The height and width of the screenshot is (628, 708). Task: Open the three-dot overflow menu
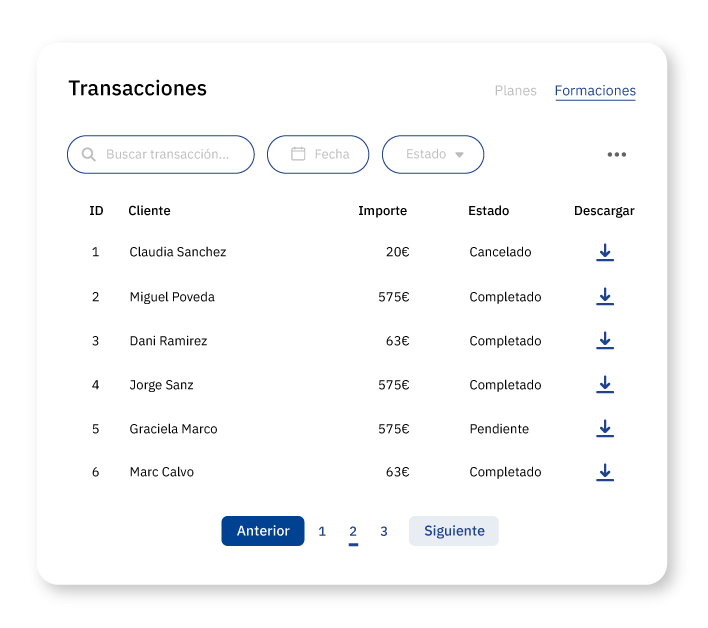[x=617, y=155]
